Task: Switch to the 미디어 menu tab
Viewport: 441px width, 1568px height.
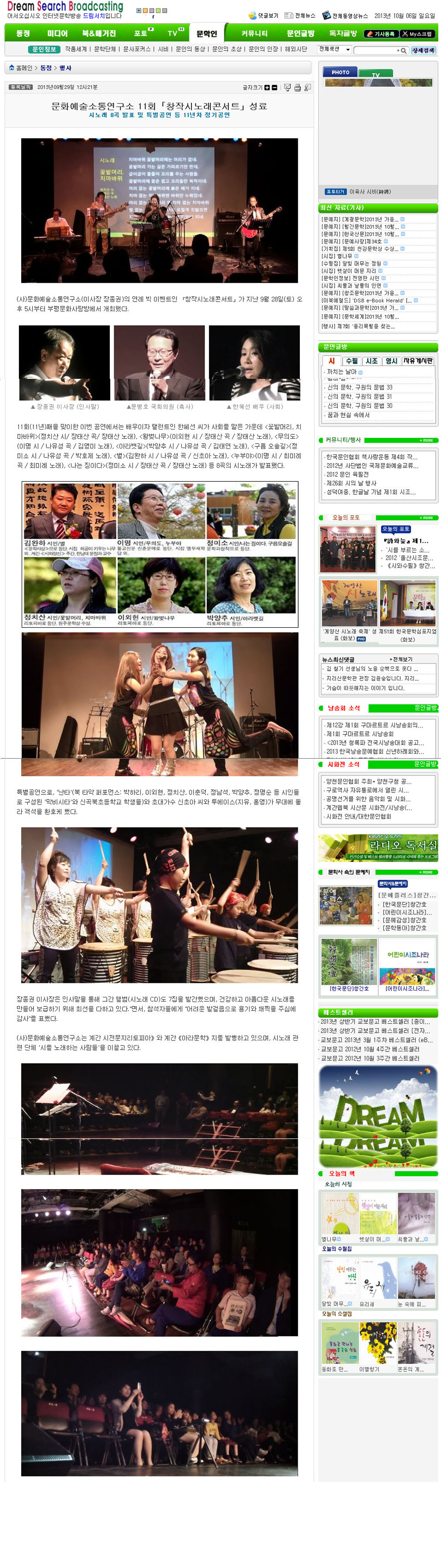Action: (57, 33)
